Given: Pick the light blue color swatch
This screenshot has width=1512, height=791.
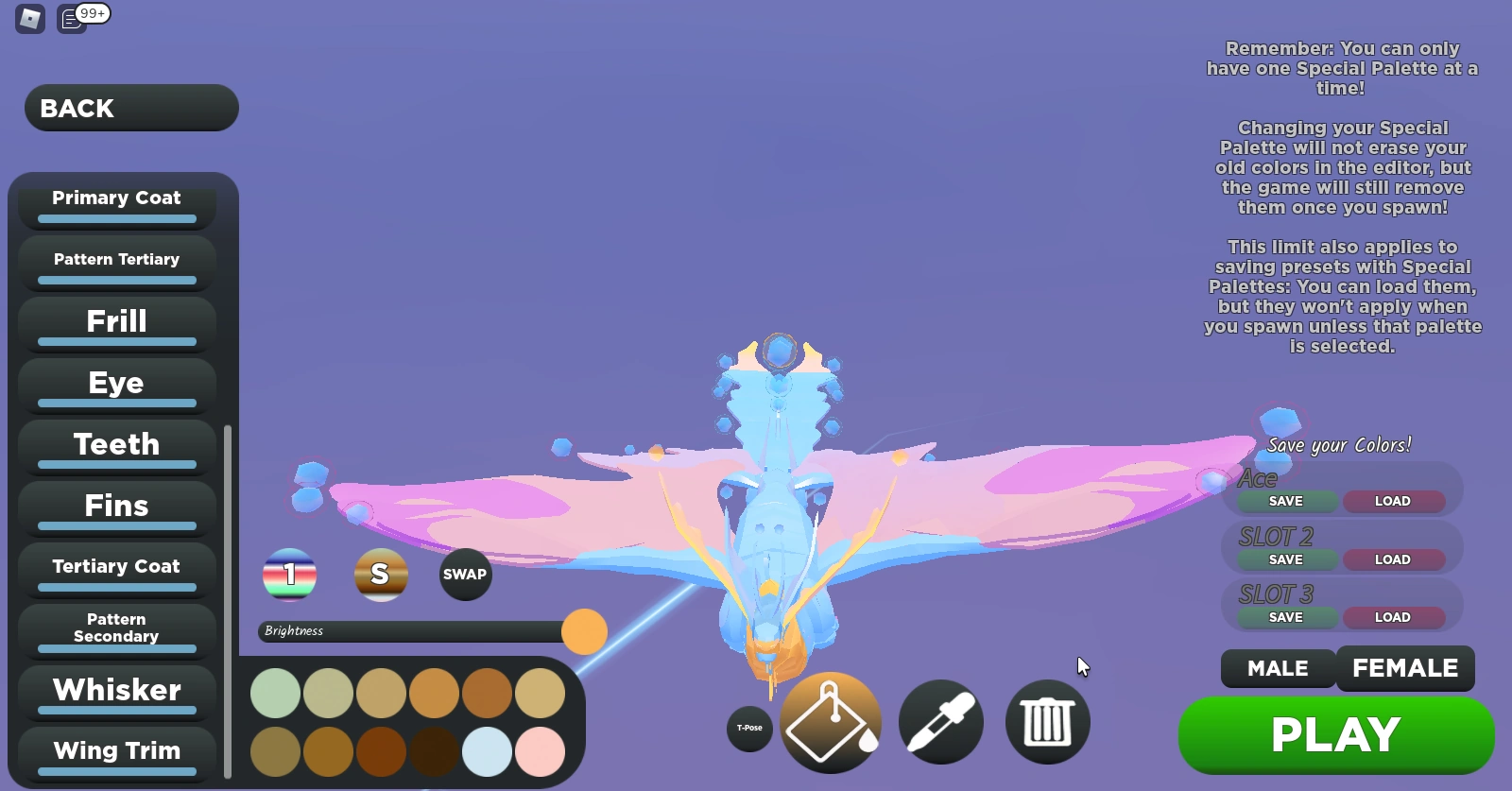Looking at the screenshot, I should [487, 751].
